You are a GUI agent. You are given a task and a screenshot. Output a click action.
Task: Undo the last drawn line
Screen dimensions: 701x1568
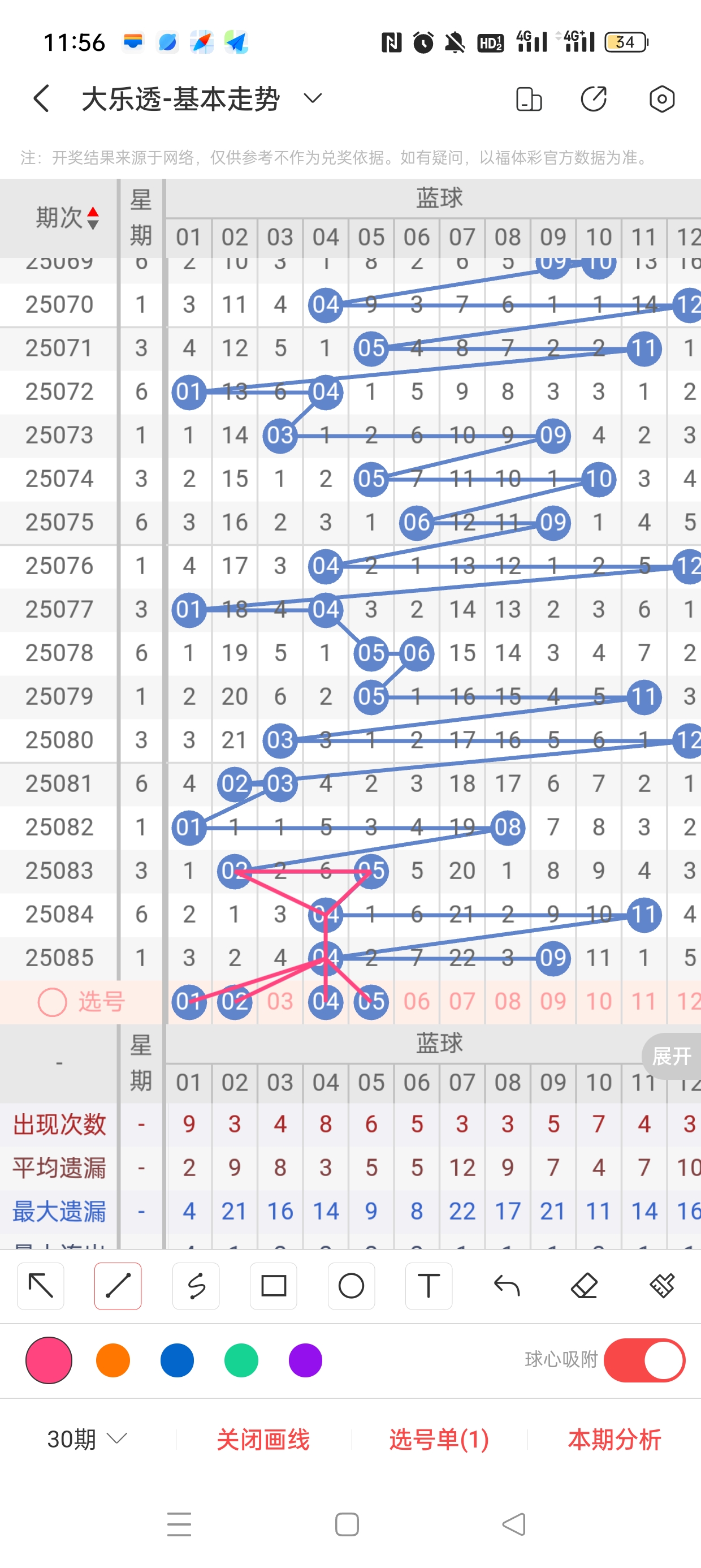point(507,1286)
